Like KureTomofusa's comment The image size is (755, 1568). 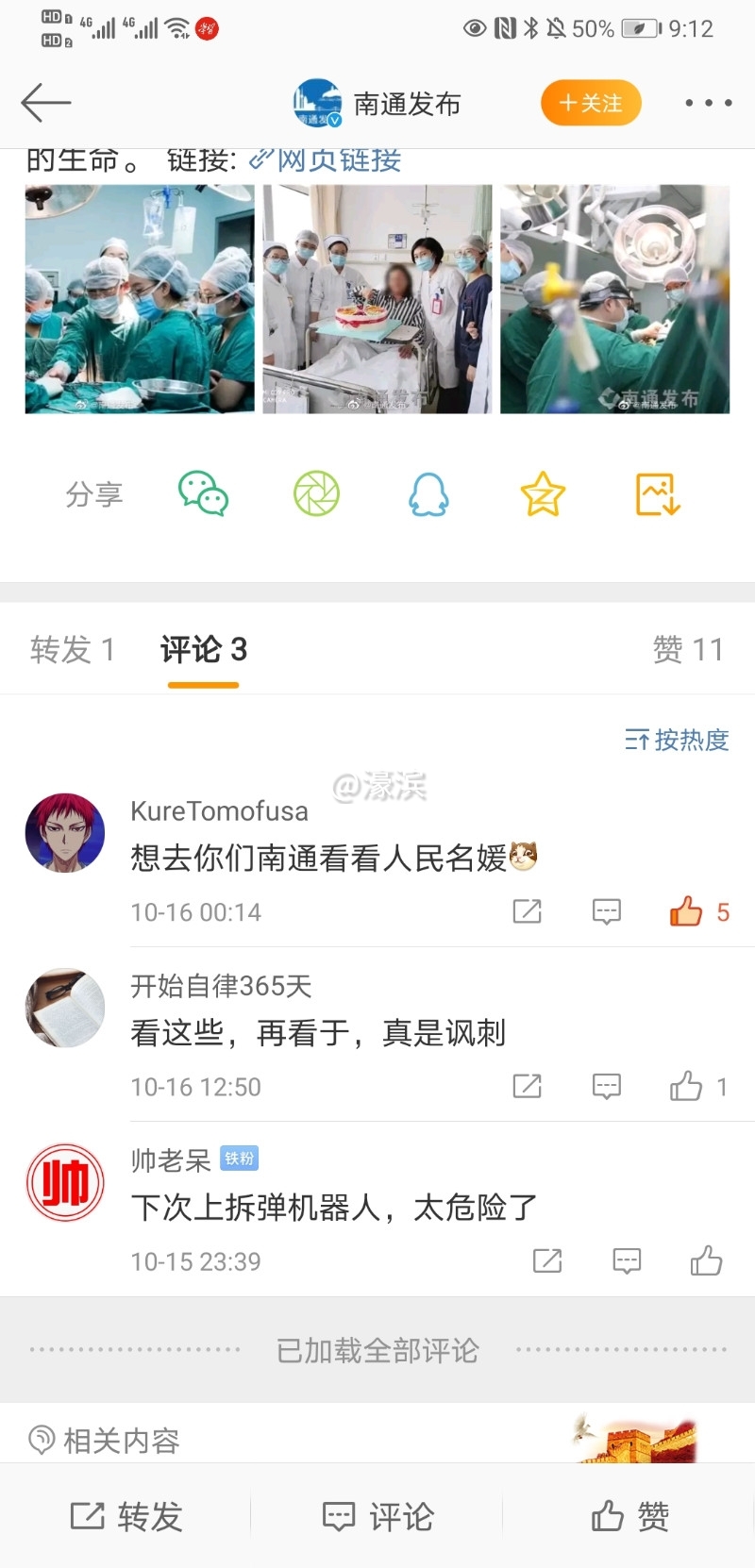pyautogui.click(x=687, y=911)
